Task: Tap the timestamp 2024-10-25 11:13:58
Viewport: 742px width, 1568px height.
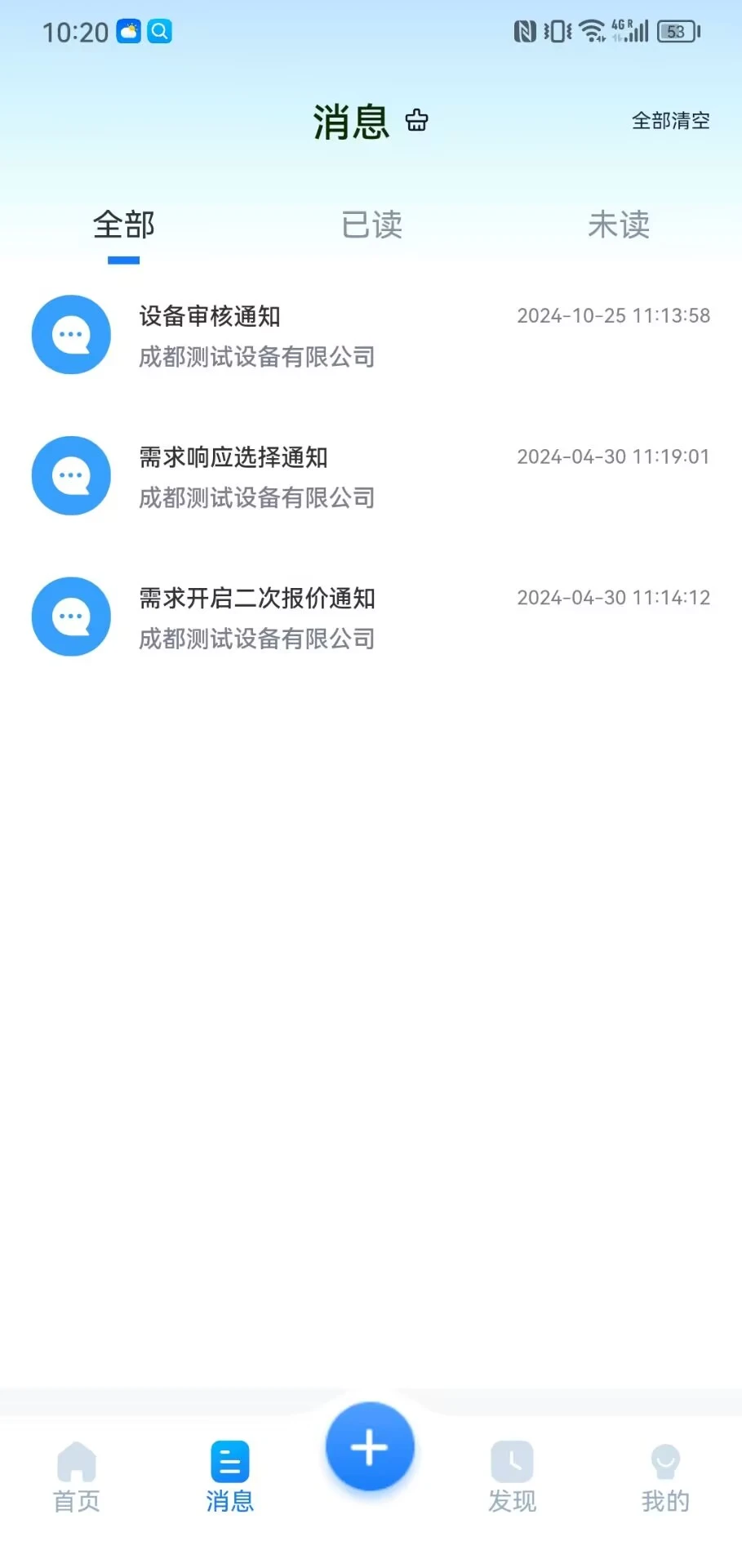Action: coord(615,315)
